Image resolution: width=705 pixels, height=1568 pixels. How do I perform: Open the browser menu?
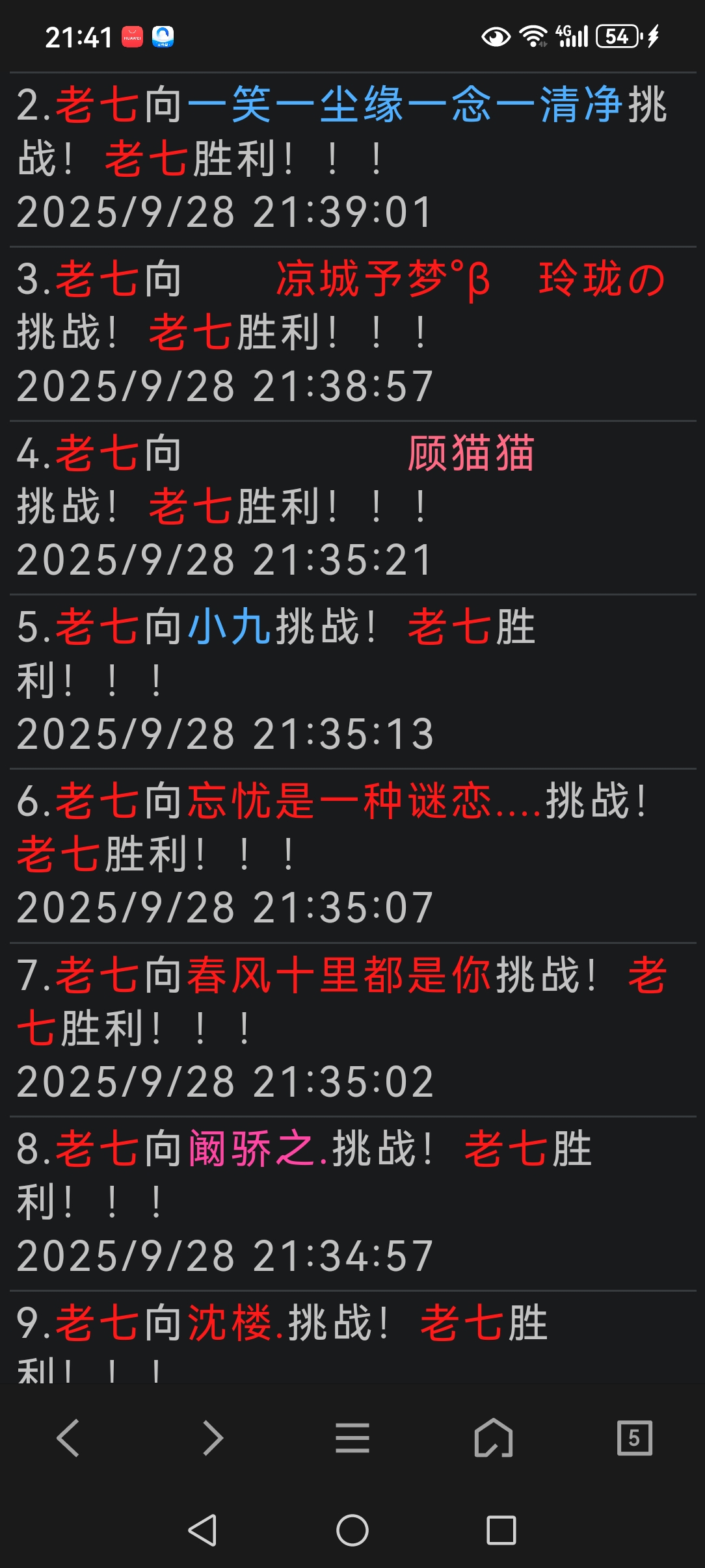352,1438
